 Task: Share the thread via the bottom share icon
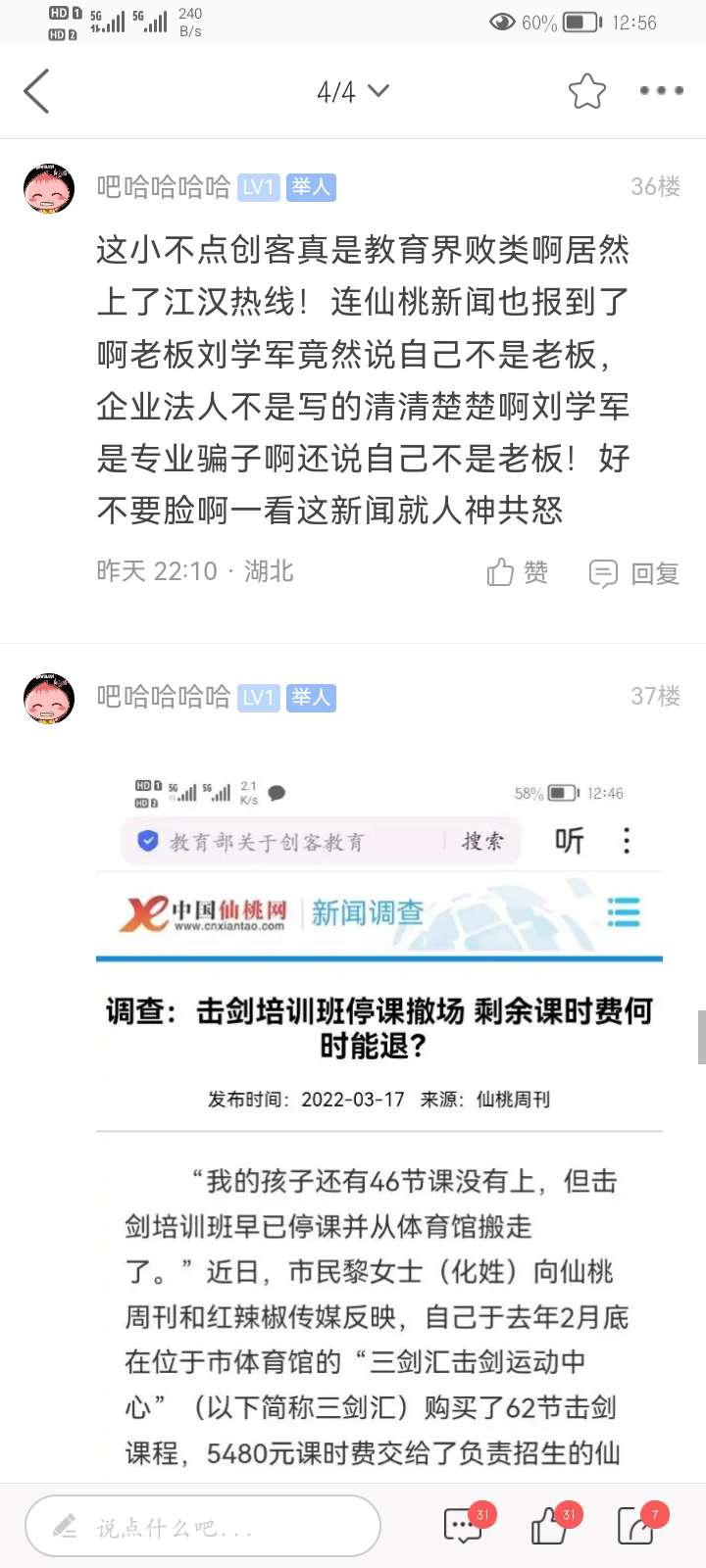(x=636, y=1526)
